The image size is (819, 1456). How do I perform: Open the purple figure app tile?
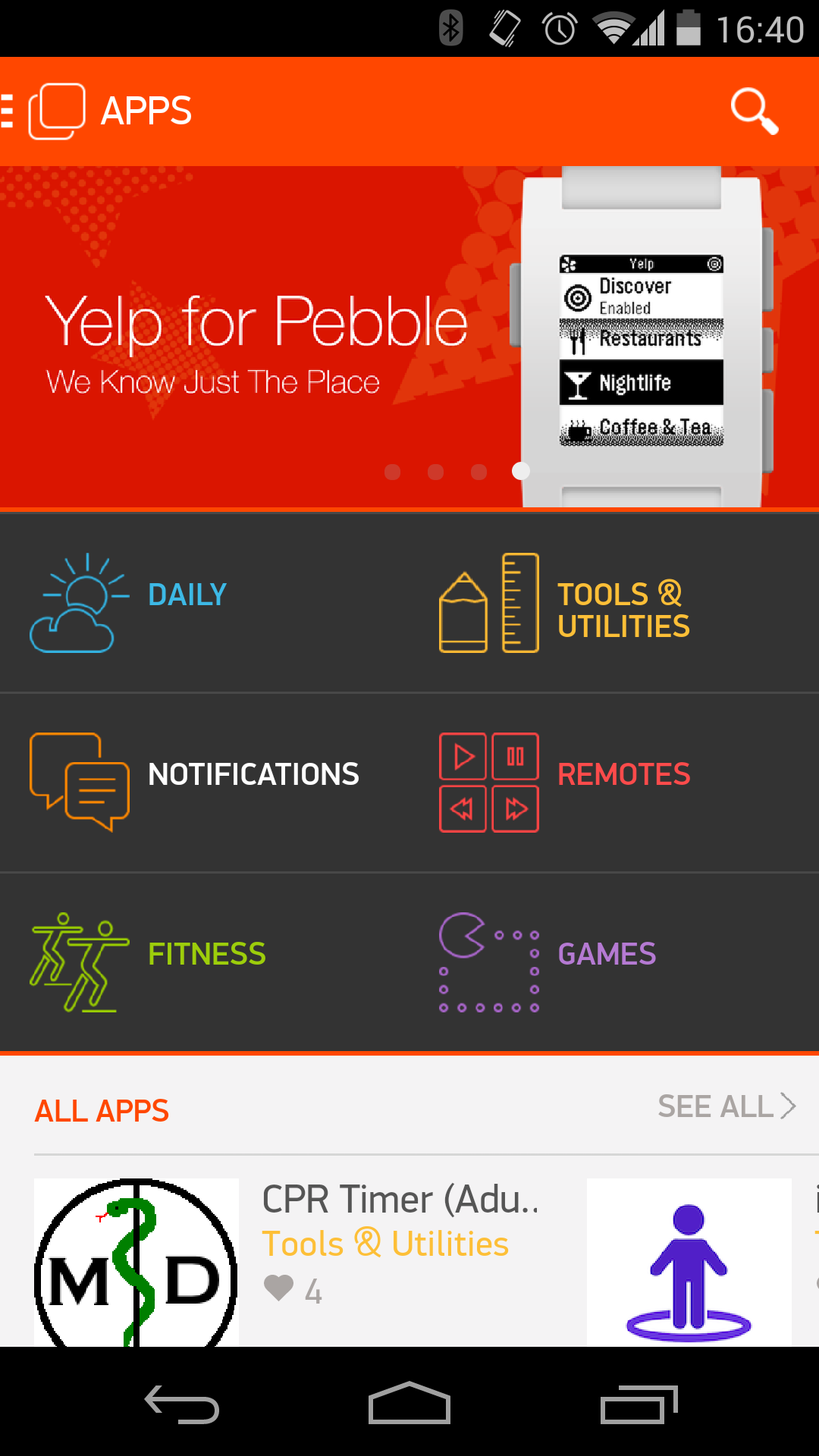(x=689, y=1262)
